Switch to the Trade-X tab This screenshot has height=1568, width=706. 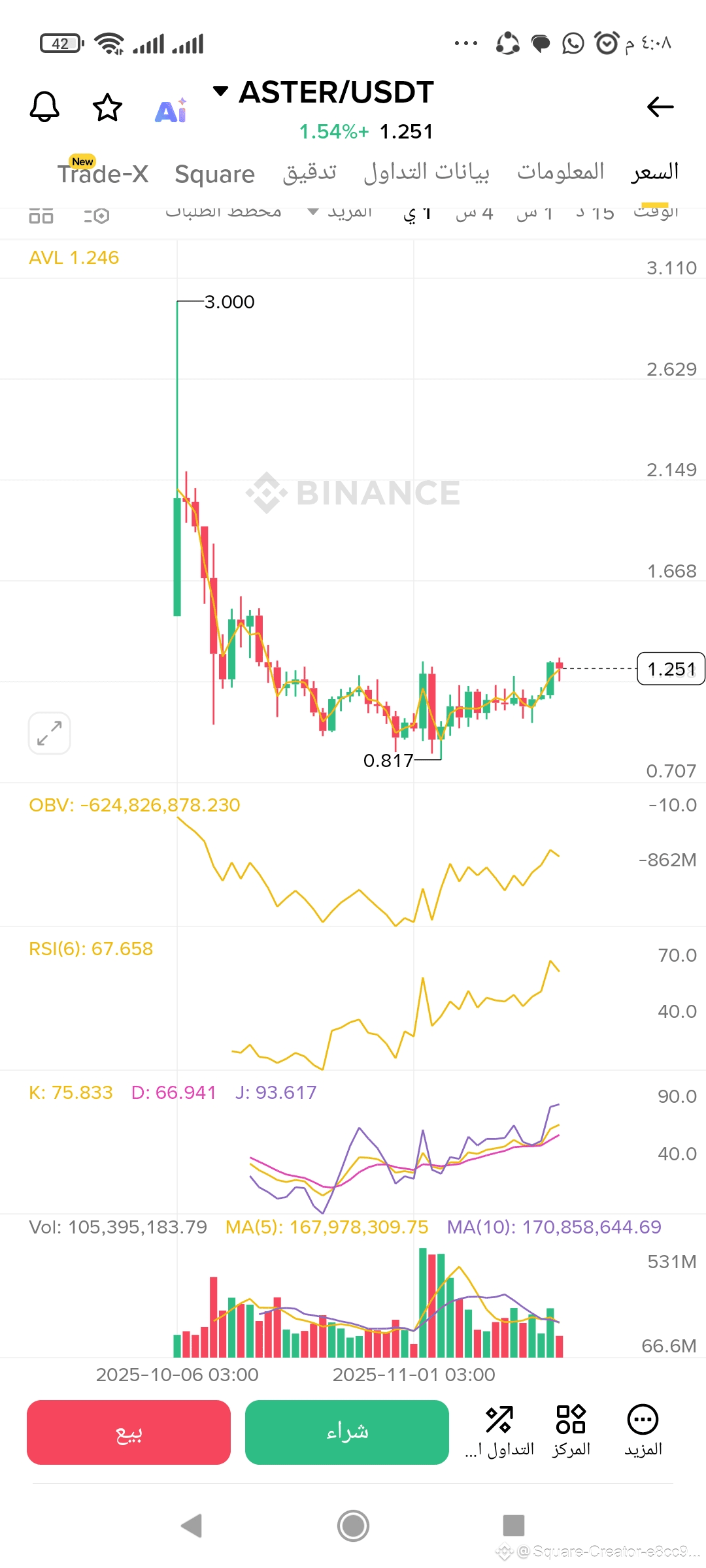[x=103, y=174]
